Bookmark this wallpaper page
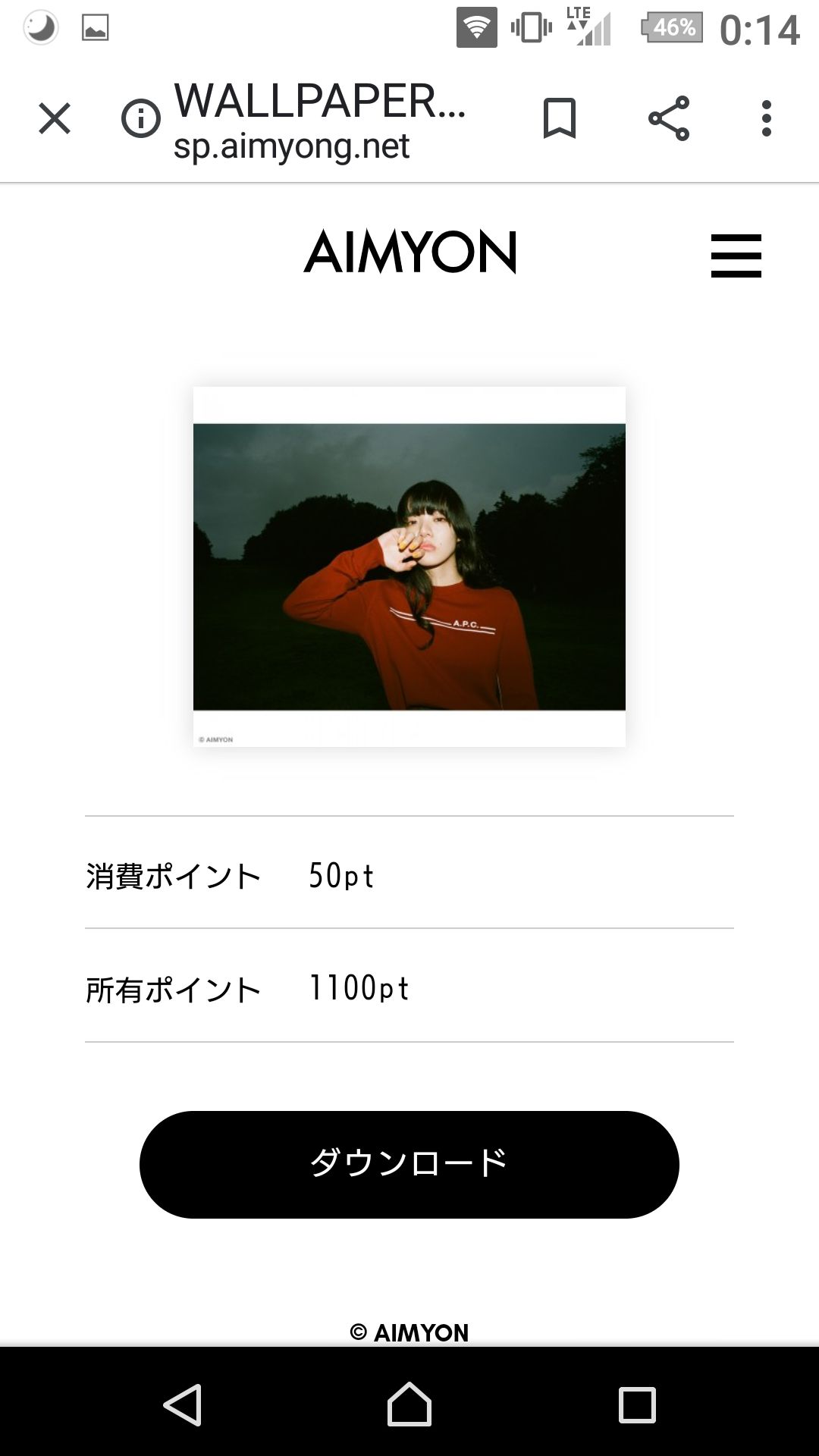This screenshot has height=1456, width=819. (x=560, y=119)
